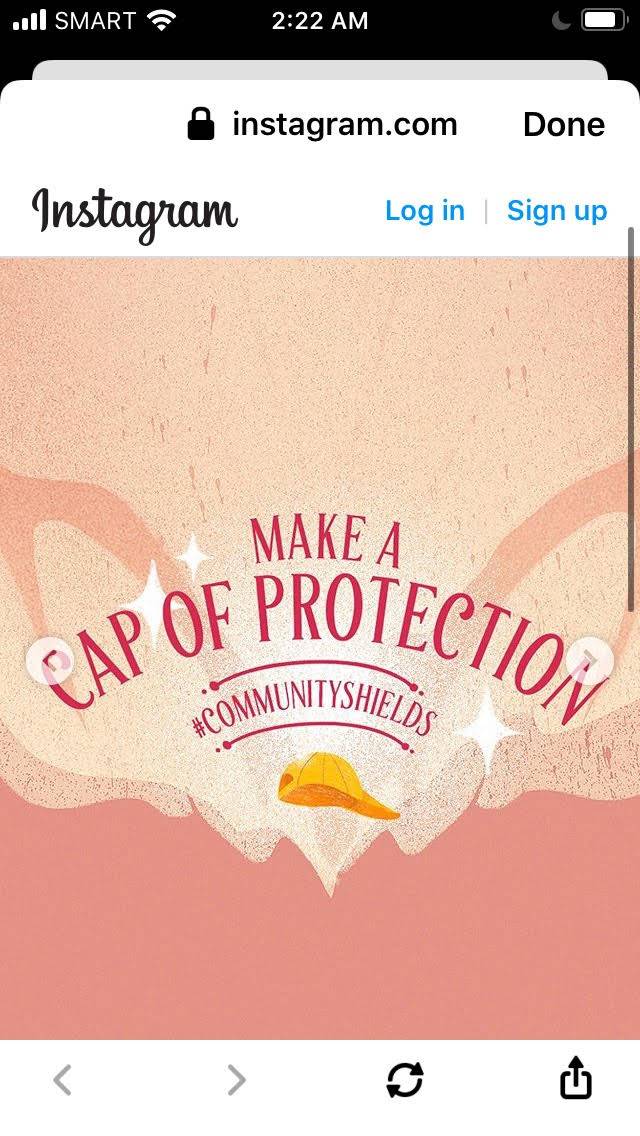Open the Sign up link

click(x=557, y=211)
